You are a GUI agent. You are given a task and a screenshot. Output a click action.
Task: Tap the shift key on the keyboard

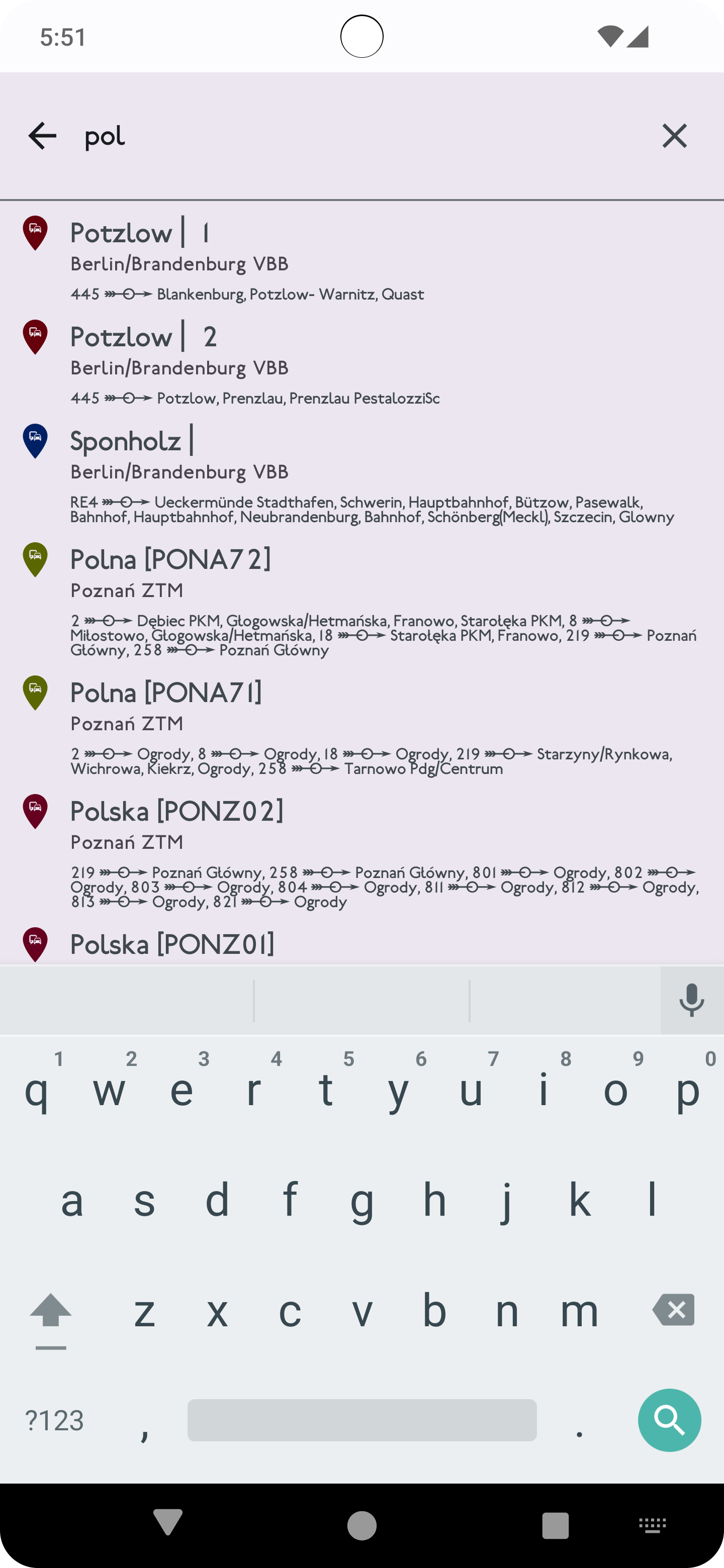tap(51, 1310)
